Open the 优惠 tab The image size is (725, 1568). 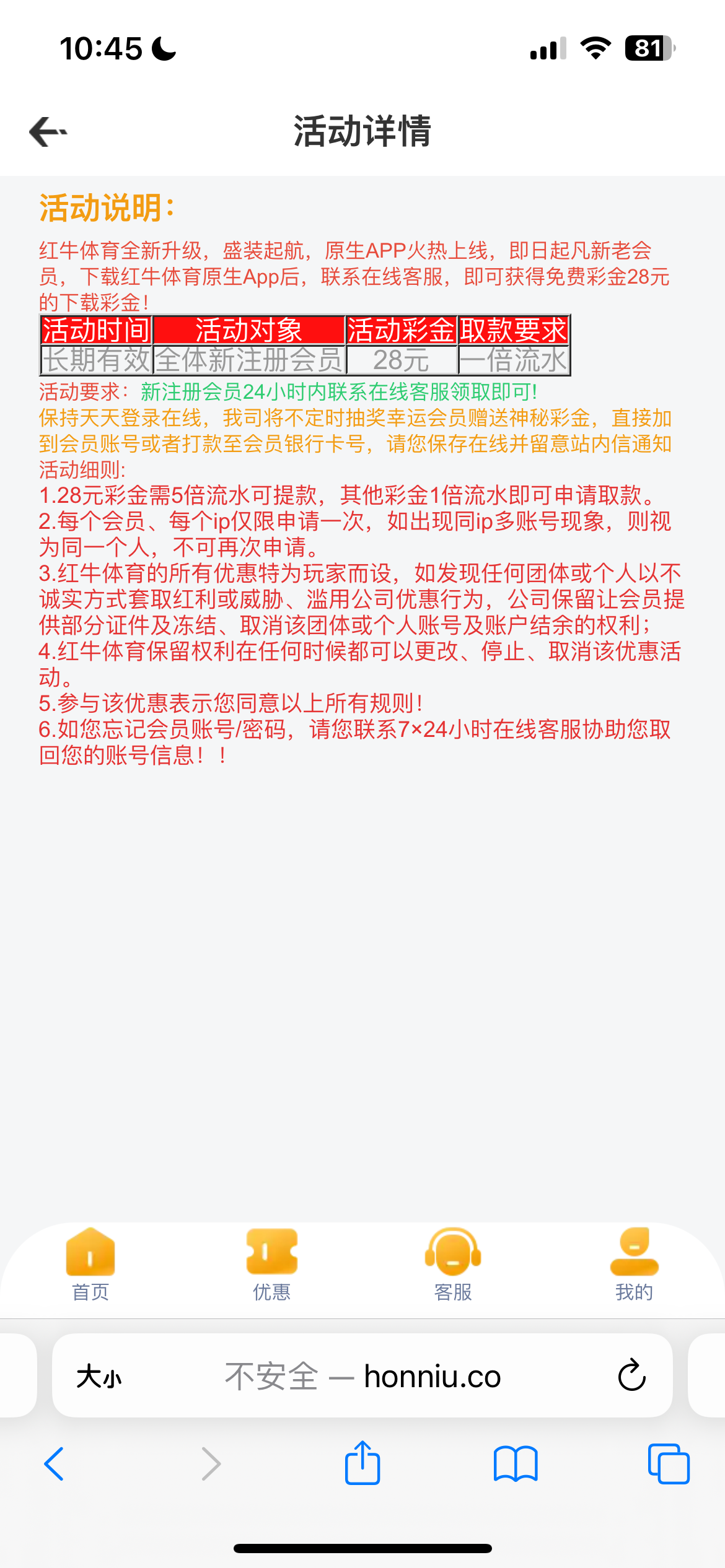[271, 1263]
